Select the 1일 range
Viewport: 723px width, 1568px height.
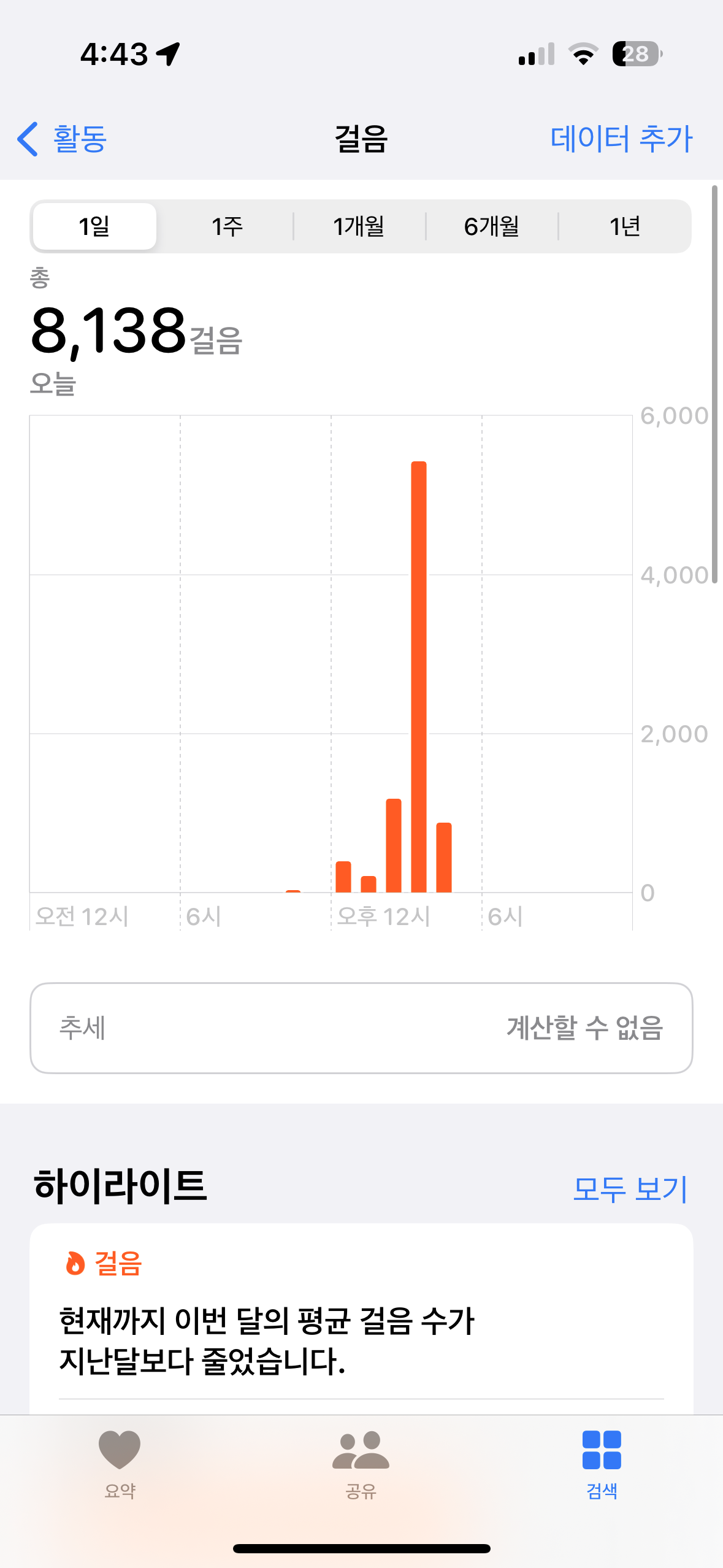94,226
